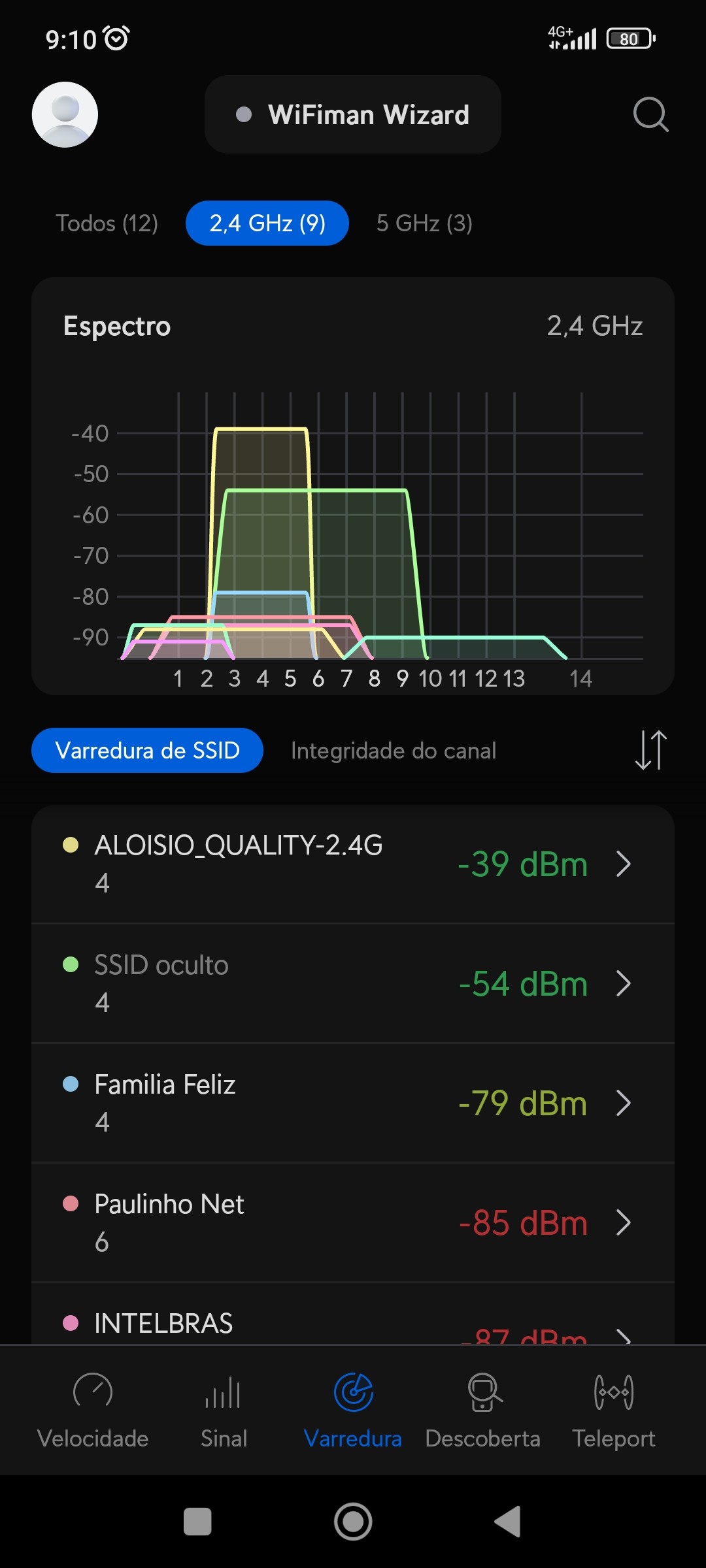Tap the system back button
The height and width of the screenshot is (1568, 706).
(508, 1522)
